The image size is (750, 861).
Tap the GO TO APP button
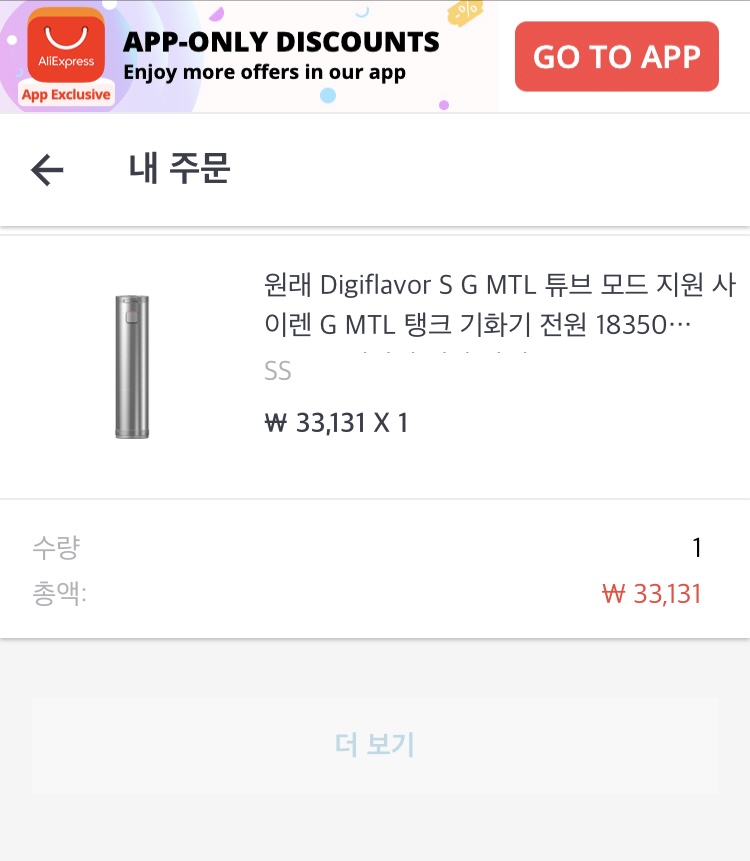pos(616,57)
